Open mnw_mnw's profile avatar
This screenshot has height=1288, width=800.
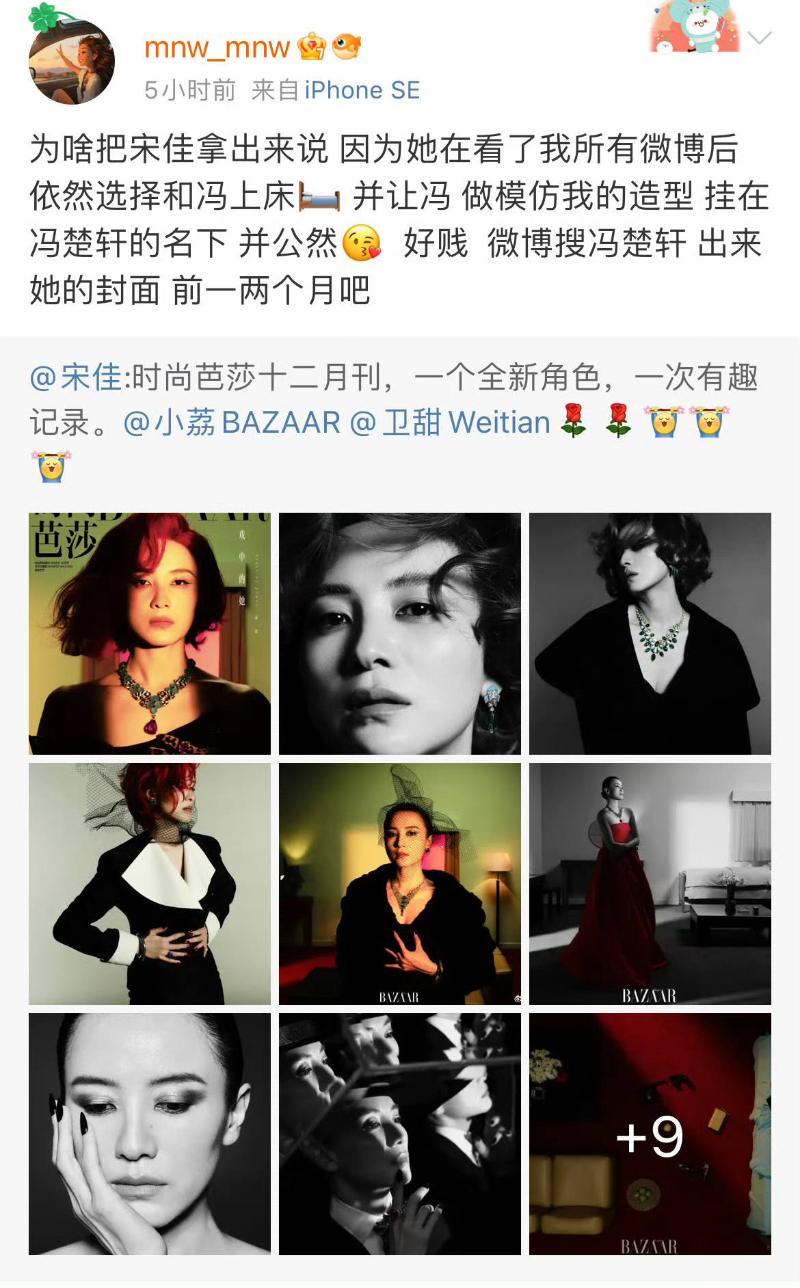71,60
